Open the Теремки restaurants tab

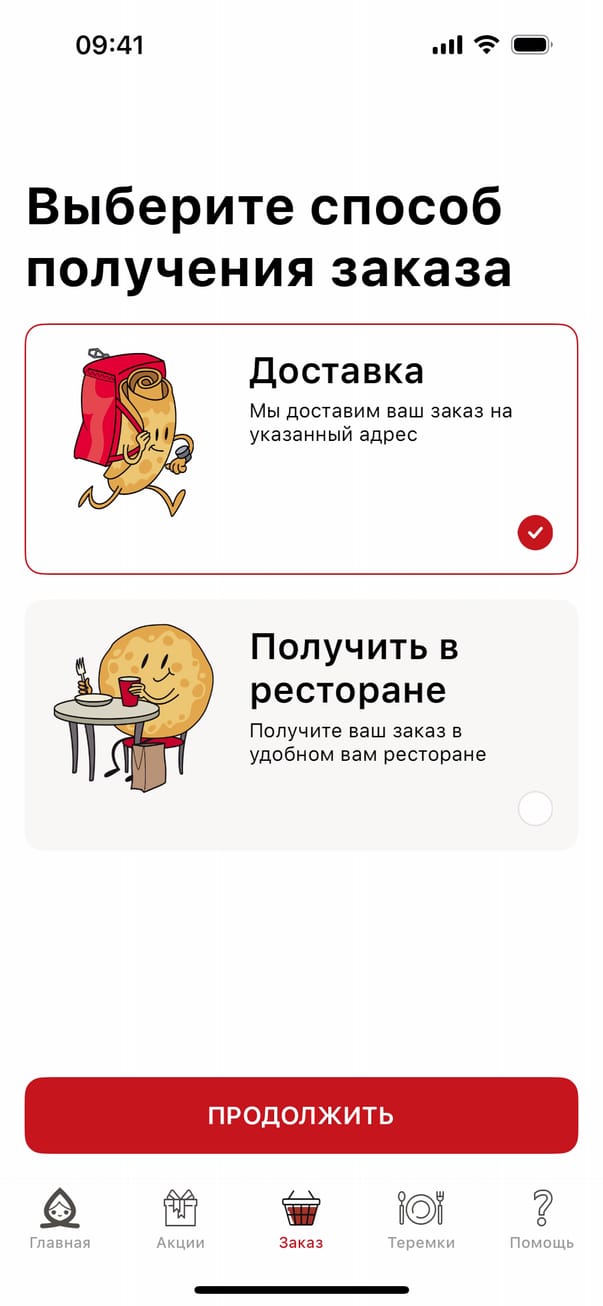421,1220
